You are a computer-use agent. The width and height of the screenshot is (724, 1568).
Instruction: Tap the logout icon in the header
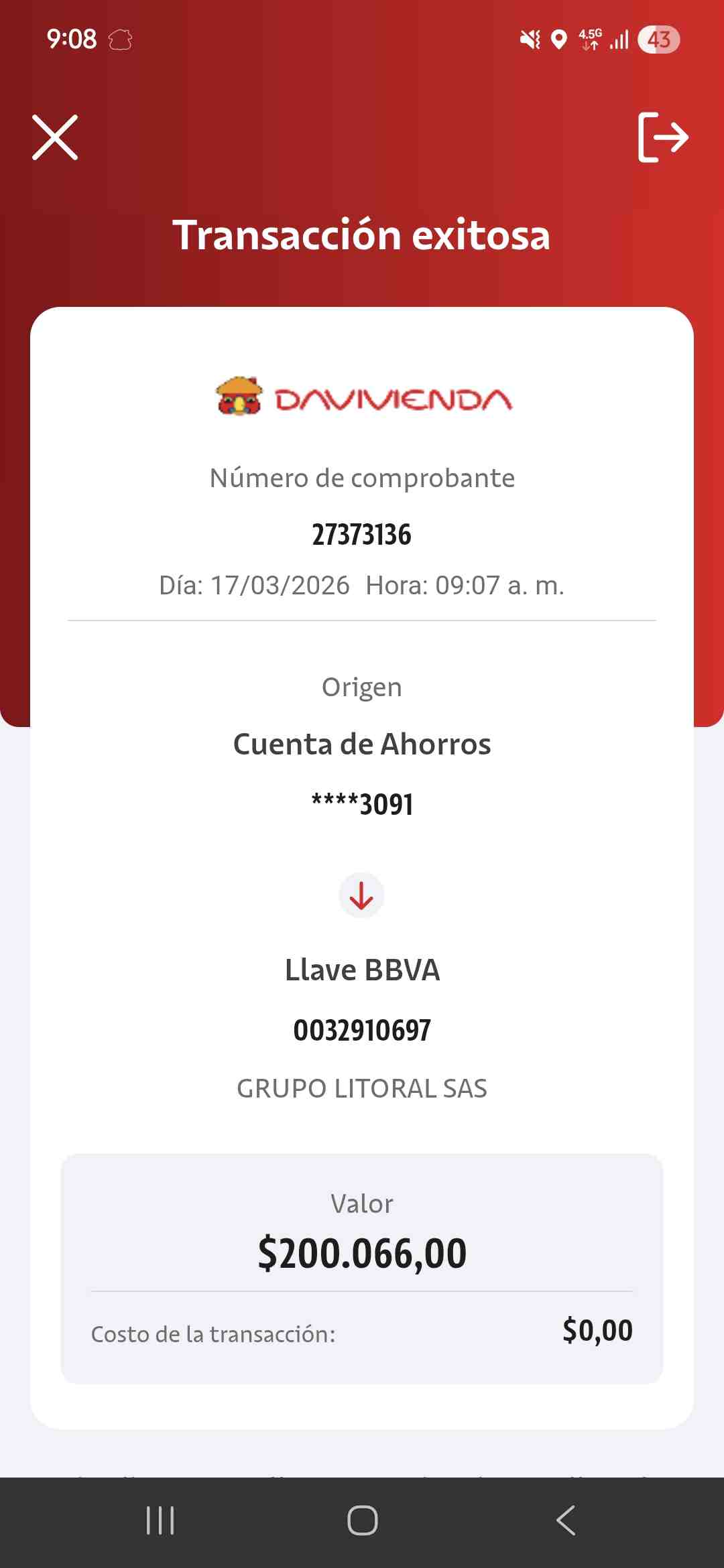tap(663, 137)
